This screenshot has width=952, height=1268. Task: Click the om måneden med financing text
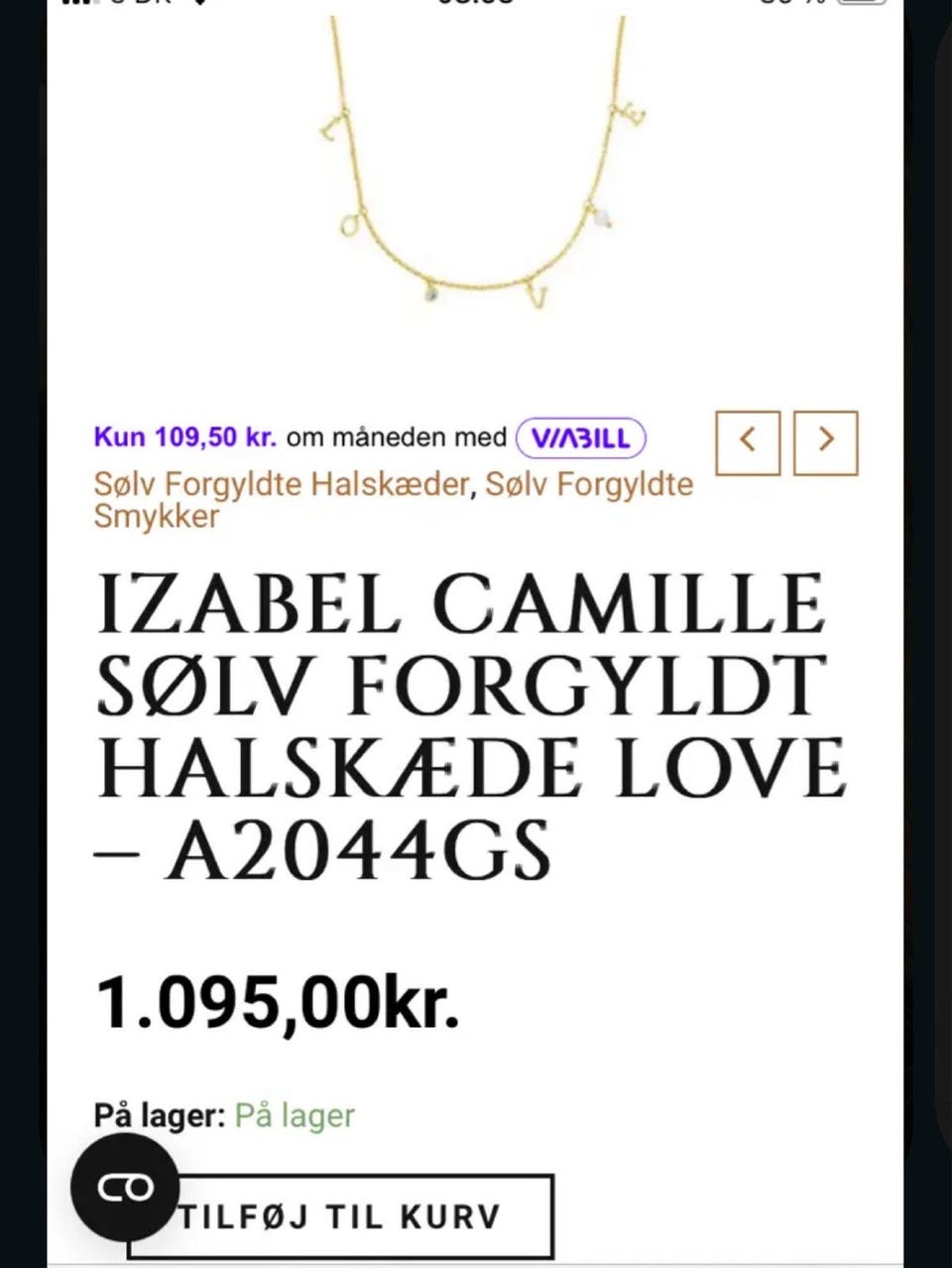394,438
